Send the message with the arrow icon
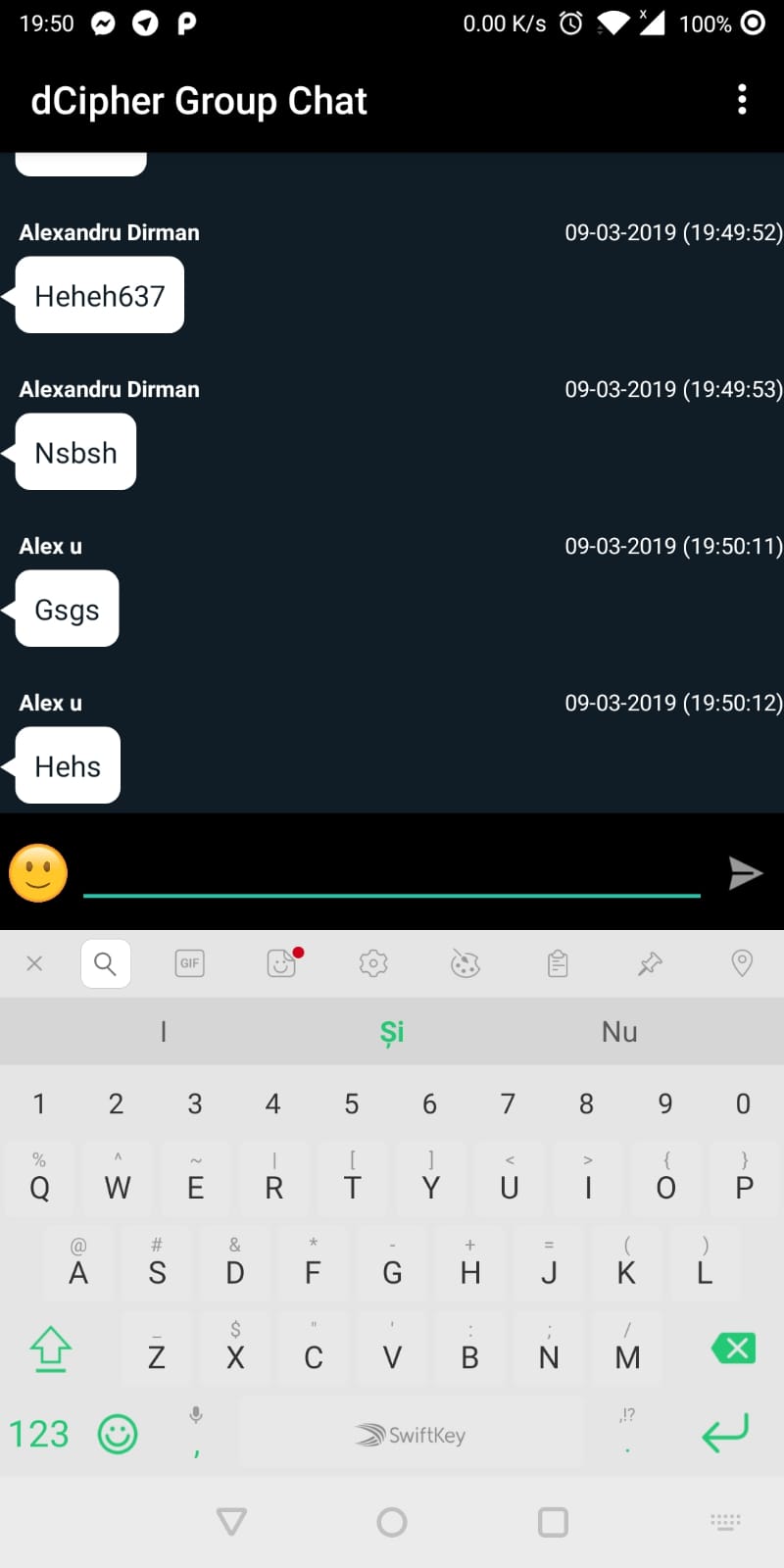The image size is (784, 1568). pos(746,872)
